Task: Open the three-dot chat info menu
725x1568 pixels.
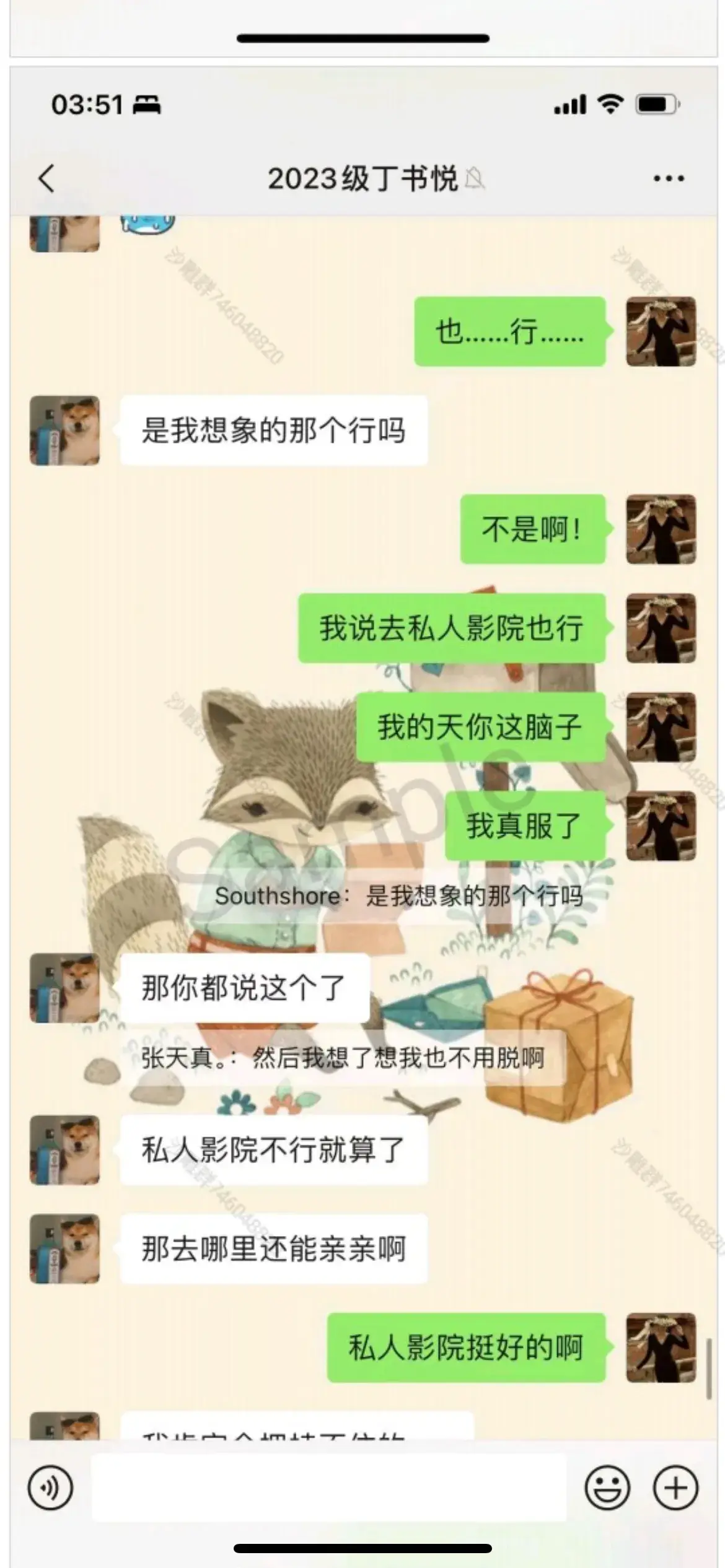Action: point(669,179)
